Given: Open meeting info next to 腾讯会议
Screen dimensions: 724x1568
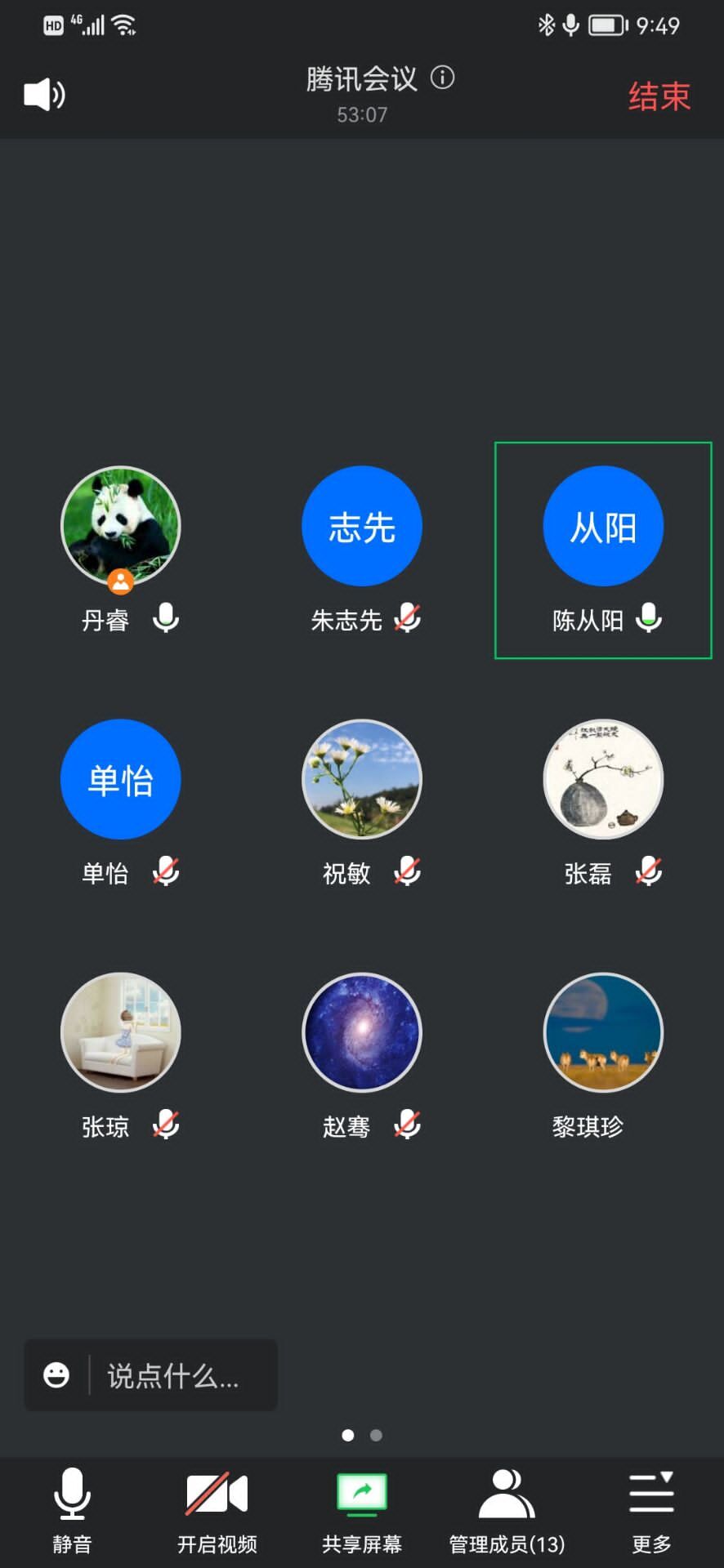Looking at the screenshot, I should point(442,78).
